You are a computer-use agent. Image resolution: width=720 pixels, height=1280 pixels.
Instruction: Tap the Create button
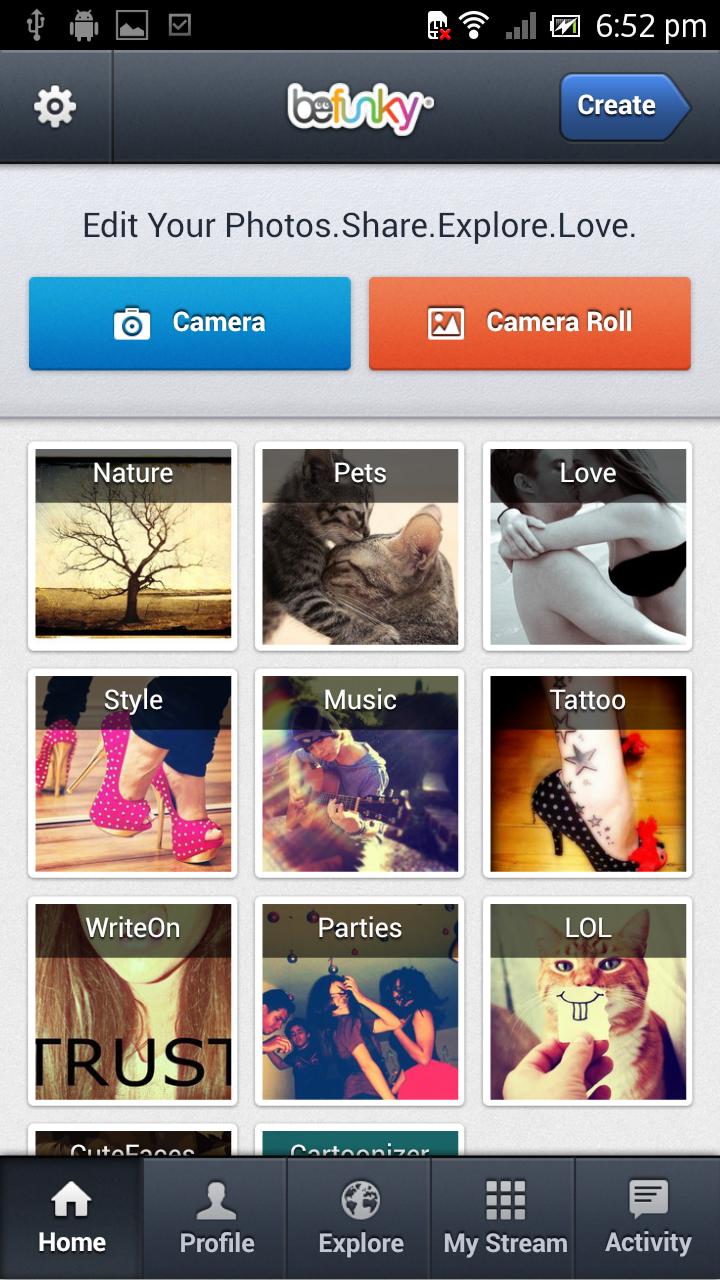click(x=622, y=105)
